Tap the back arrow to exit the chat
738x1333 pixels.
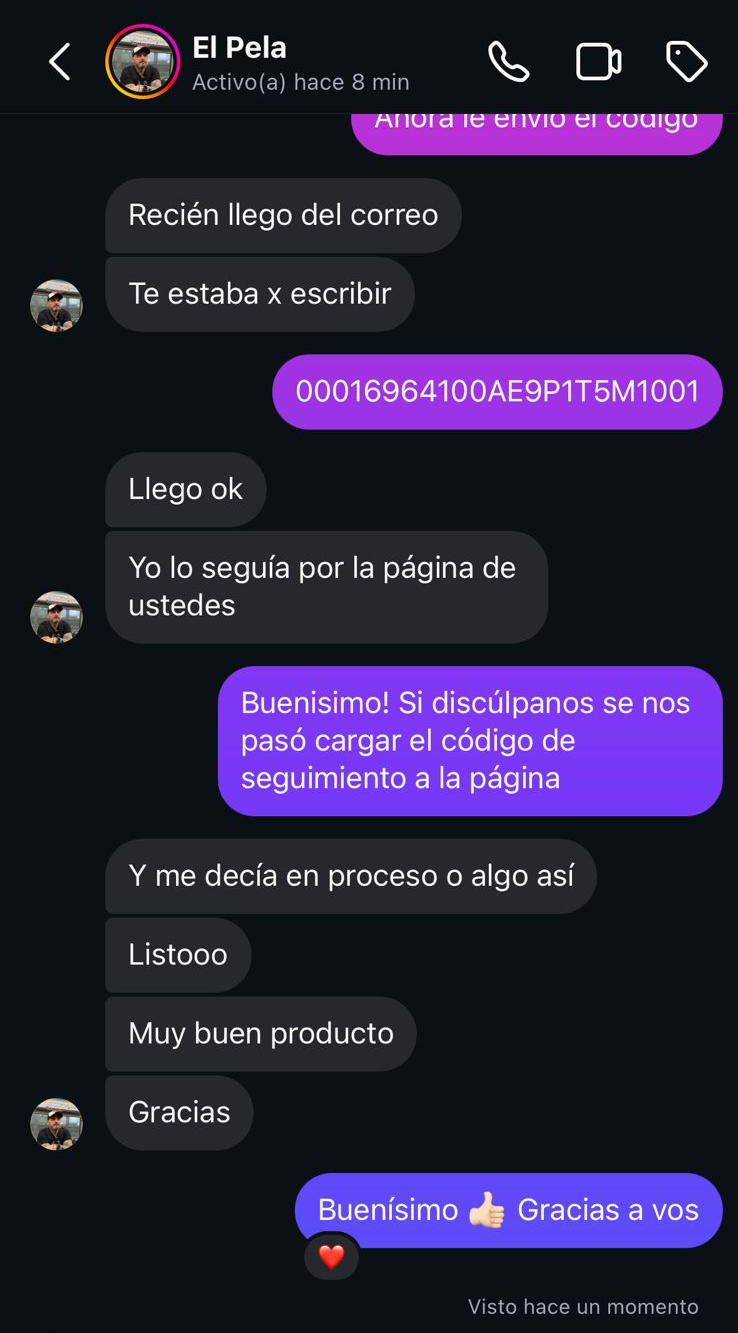(x=58, y=60)
